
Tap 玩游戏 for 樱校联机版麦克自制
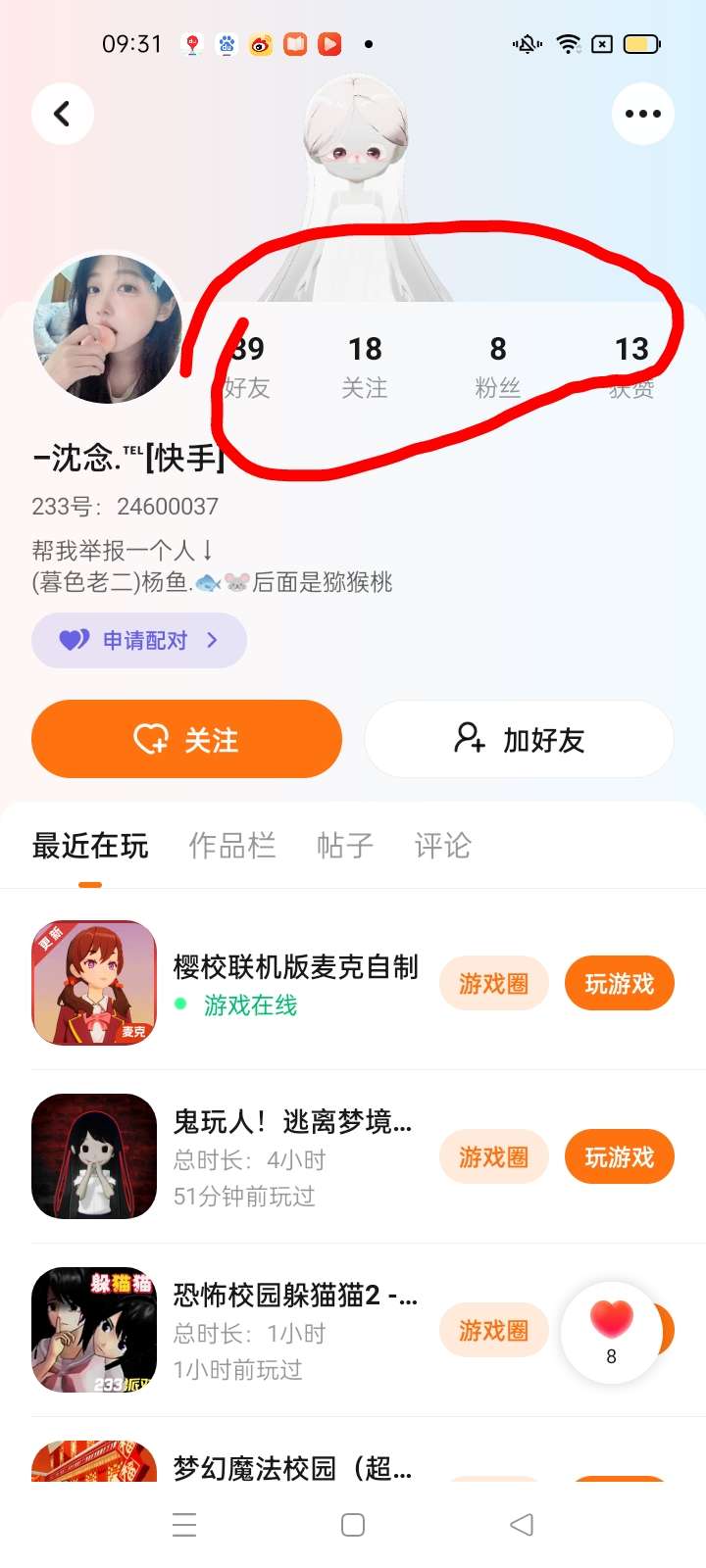pyautogui.click(x=620, y=983)
